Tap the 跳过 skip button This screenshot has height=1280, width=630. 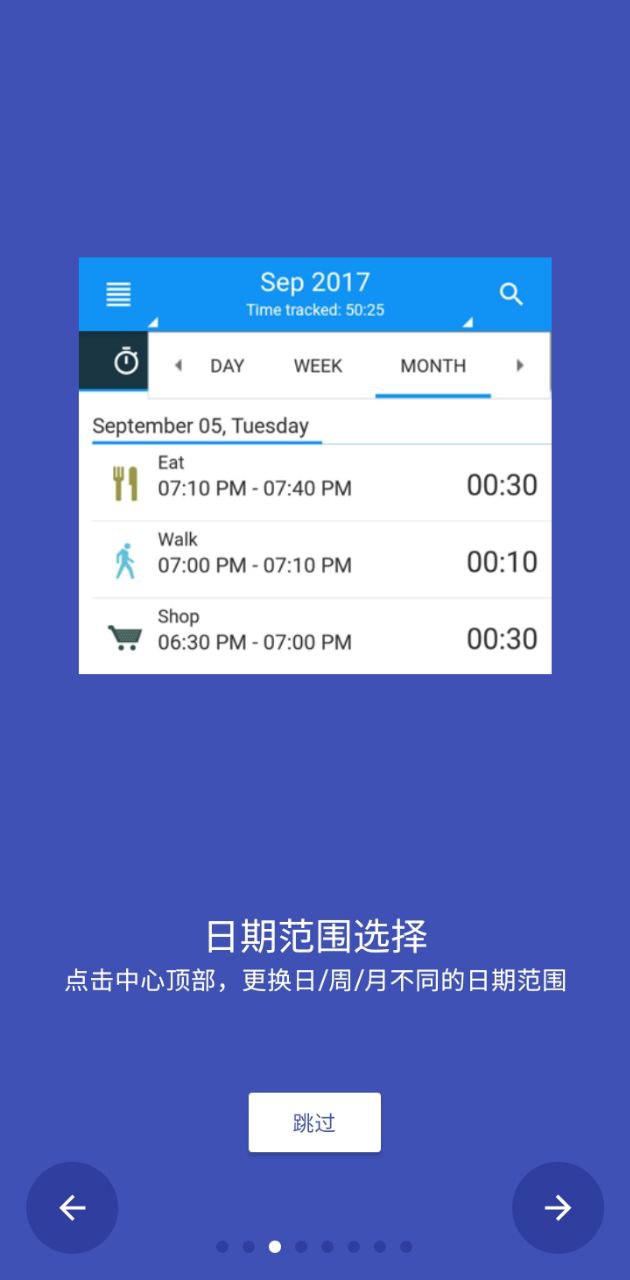314,1122
